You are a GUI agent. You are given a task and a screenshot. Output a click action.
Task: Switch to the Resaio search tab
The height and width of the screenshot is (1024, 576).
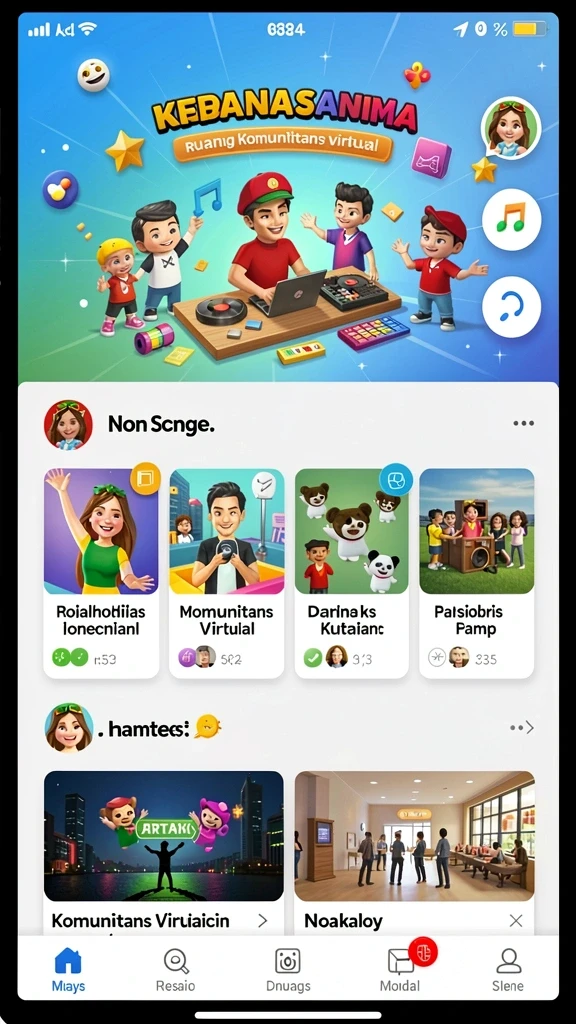pyautogui.click(x=176, y=968)
